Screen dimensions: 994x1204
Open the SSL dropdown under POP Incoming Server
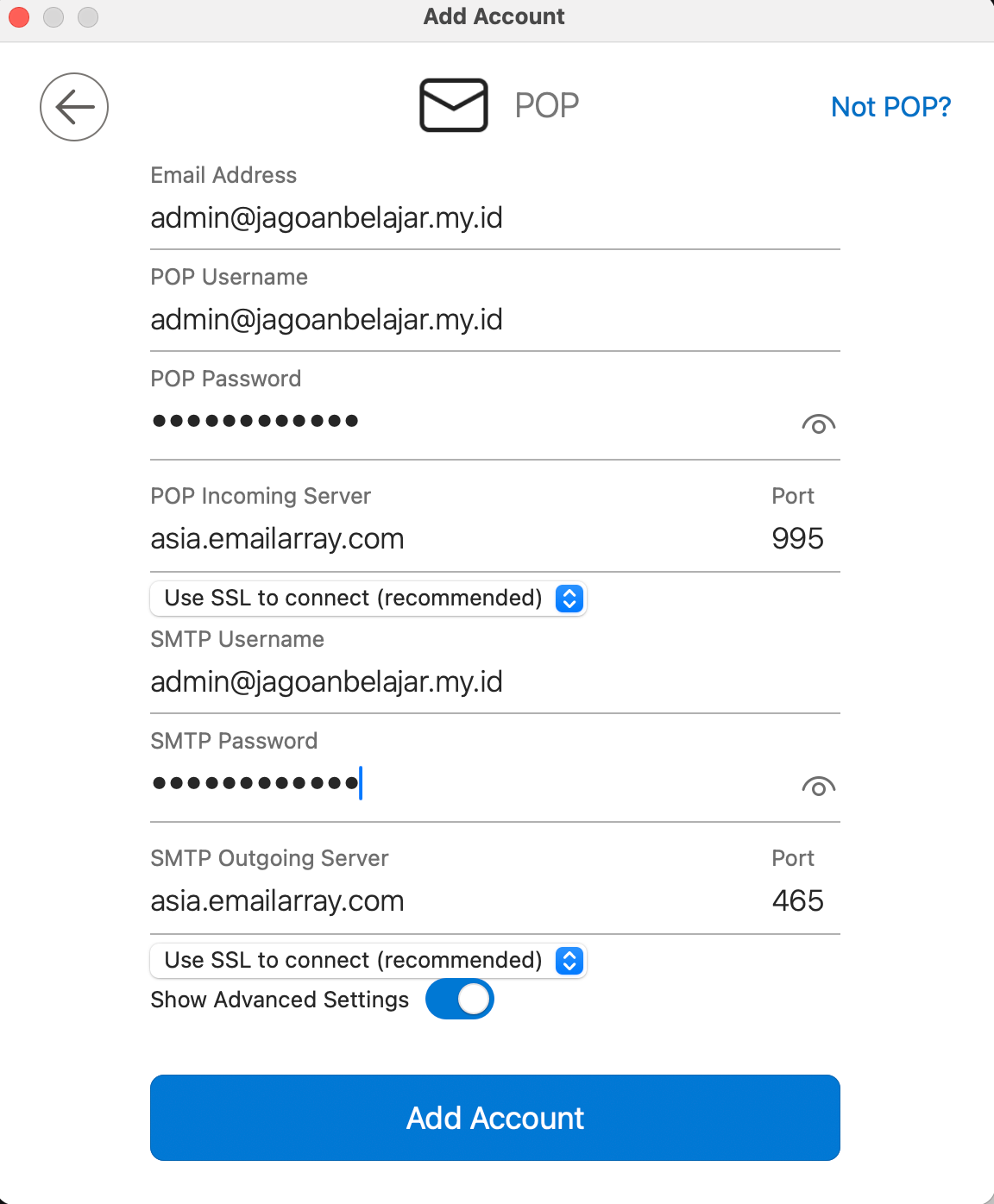point(368,599)
